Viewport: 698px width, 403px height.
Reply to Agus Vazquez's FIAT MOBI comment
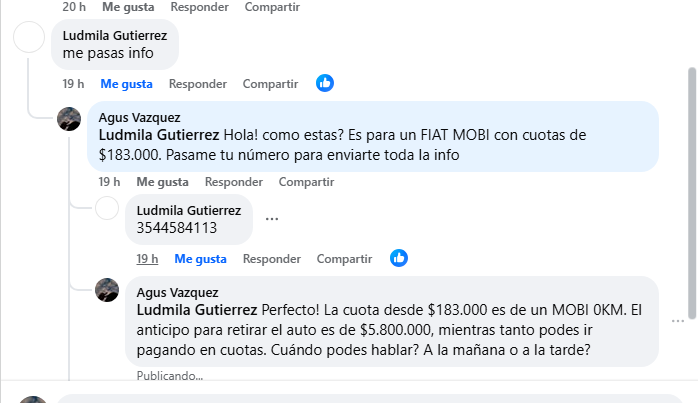[233, 182]
